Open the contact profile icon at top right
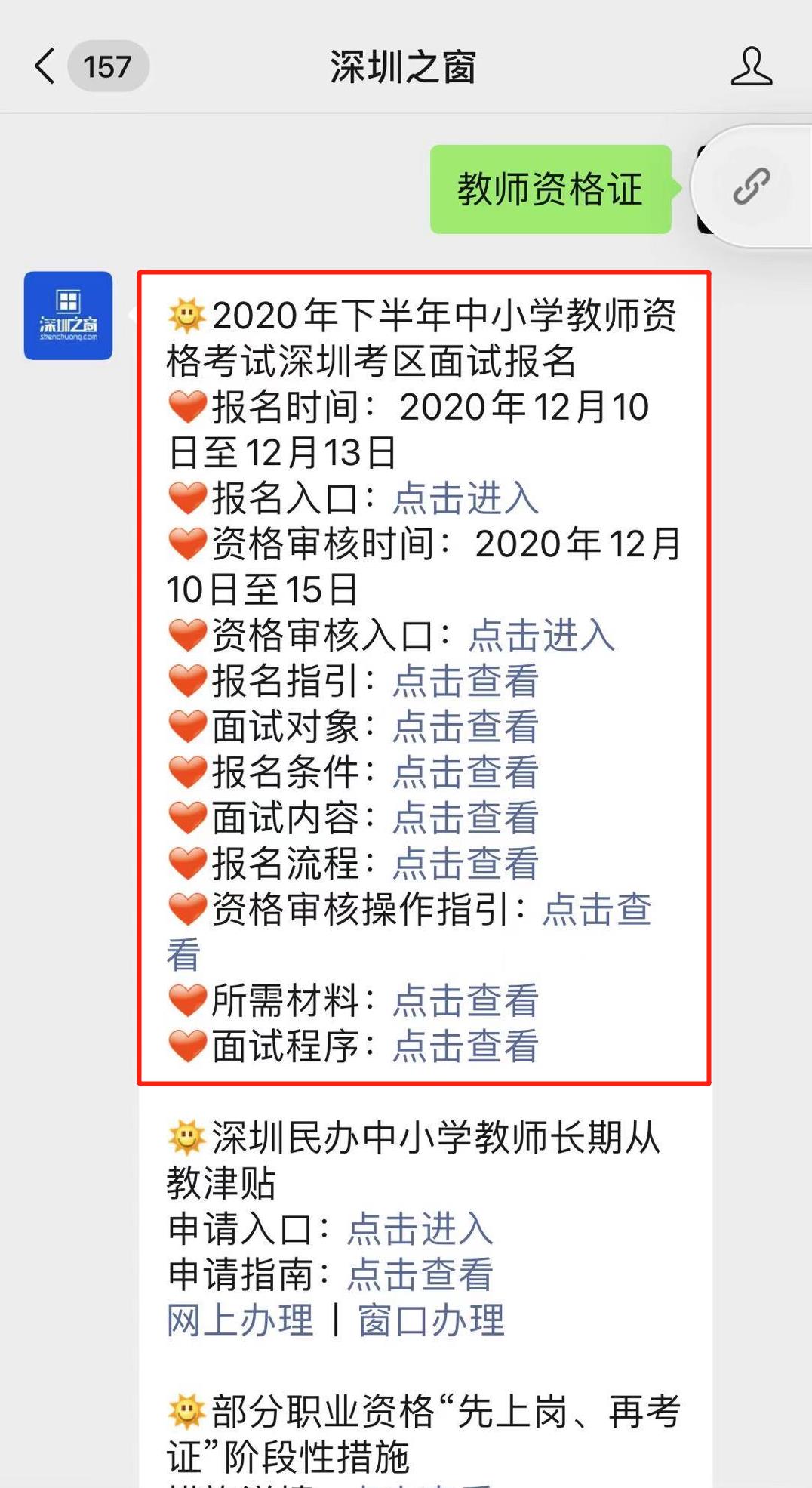The width and height of the screenshot is (812, 1488). pyautogui.click(x=752, y=66)
